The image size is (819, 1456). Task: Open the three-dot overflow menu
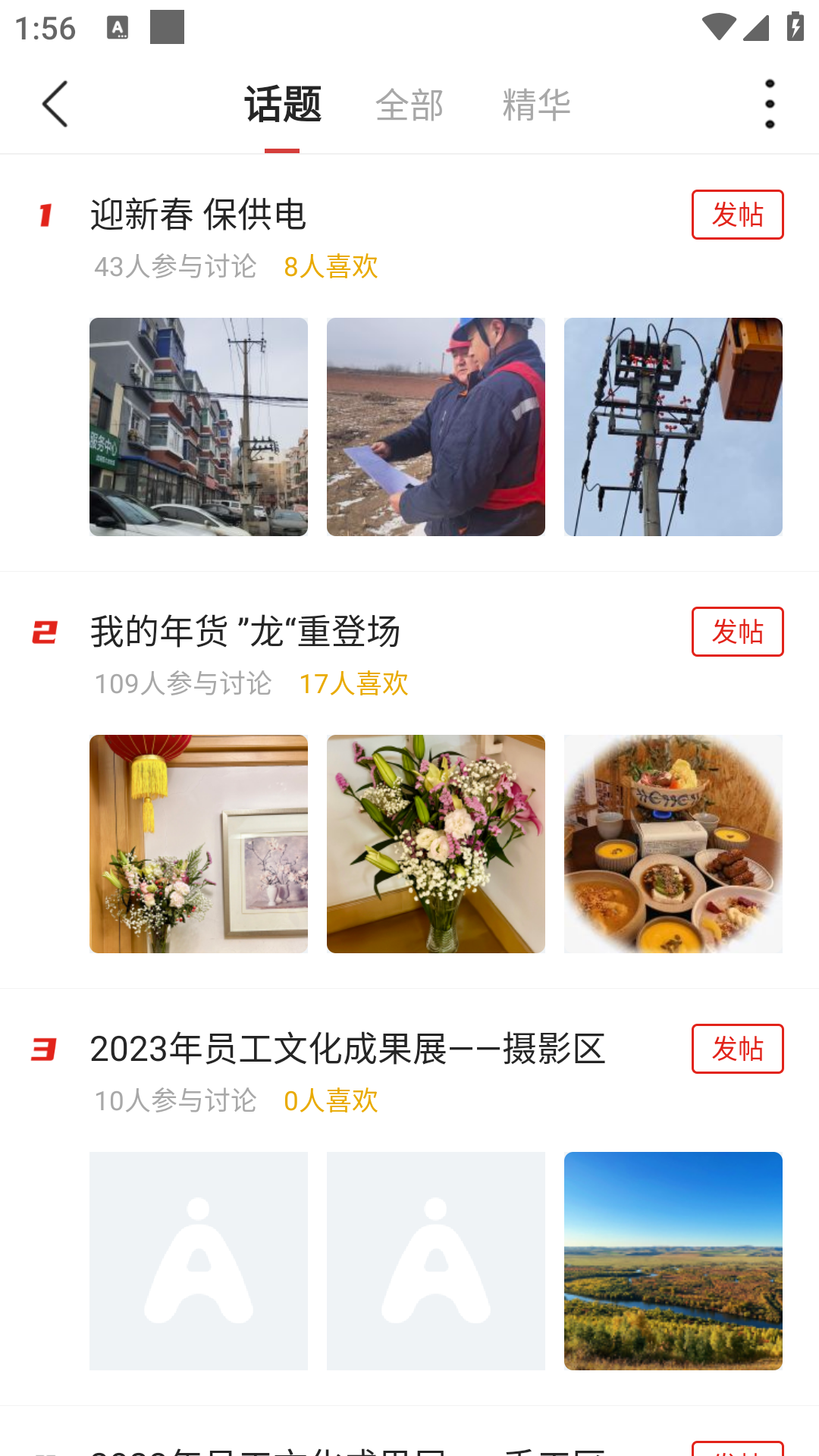tap(769, 104)
